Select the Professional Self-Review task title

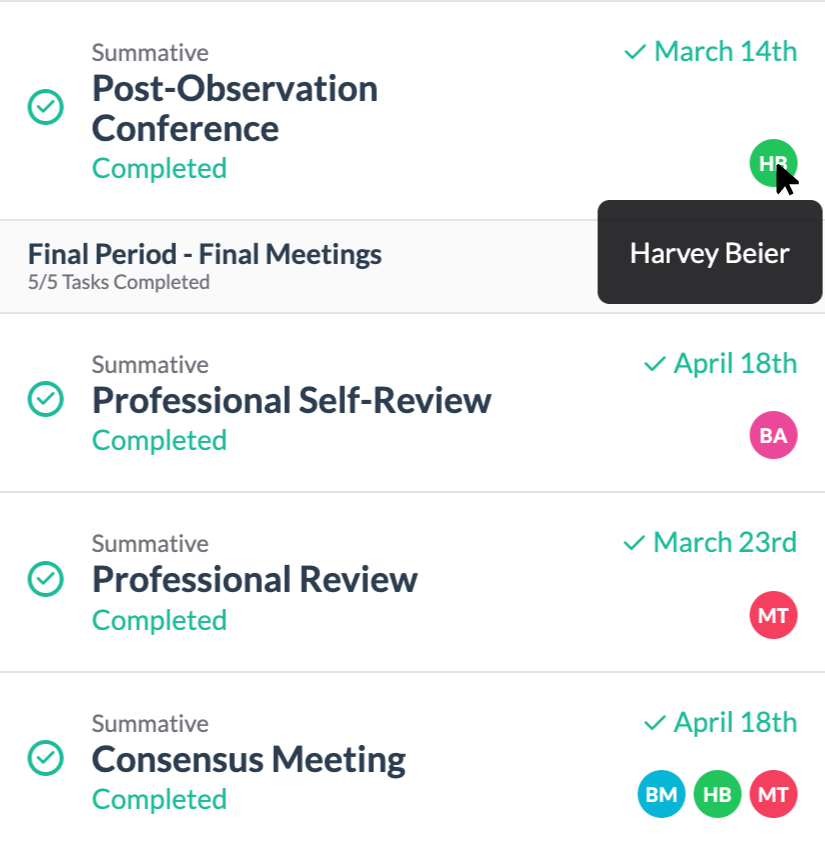click(291, 400)
